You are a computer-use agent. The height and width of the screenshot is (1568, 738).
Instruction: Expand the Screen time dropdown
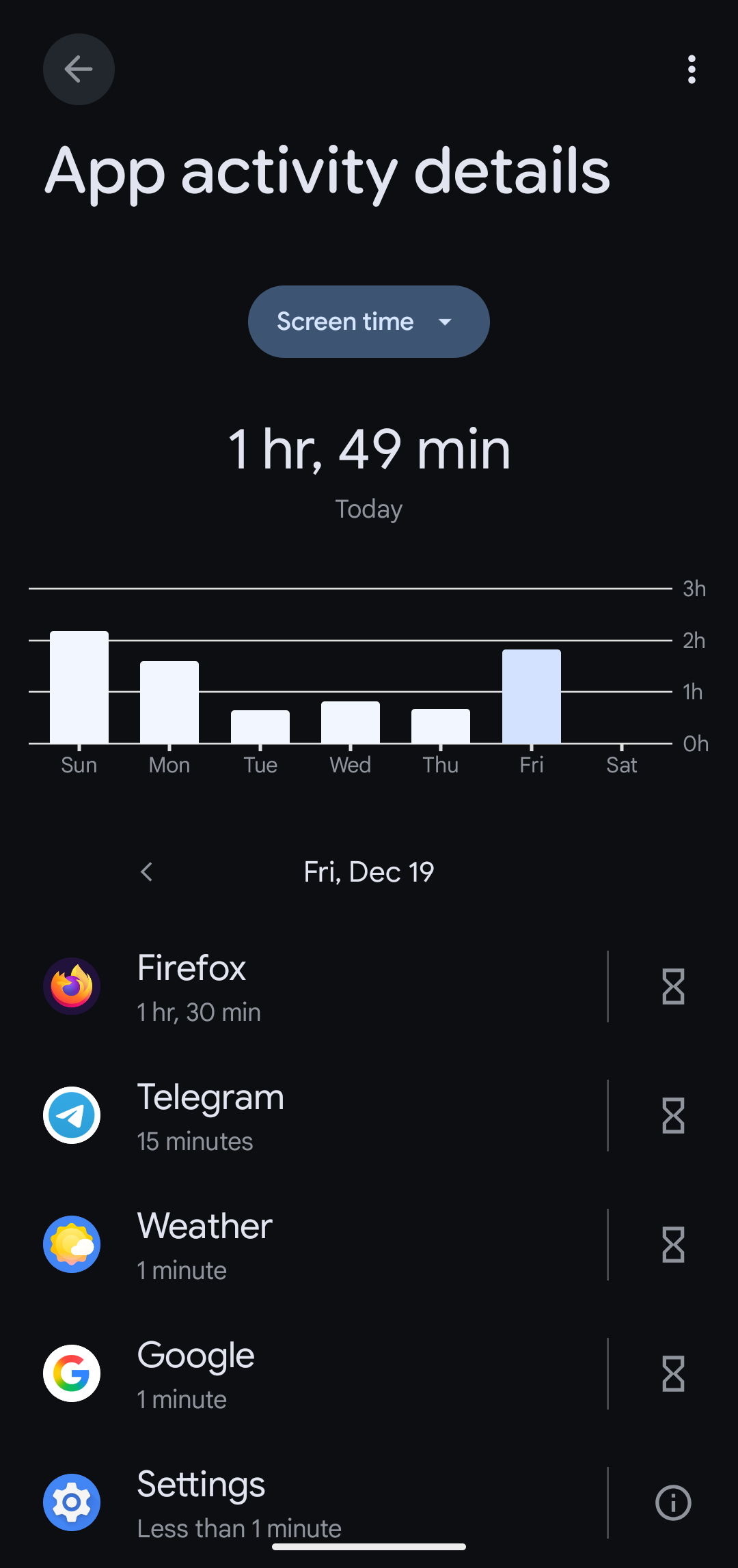[368, 322]
